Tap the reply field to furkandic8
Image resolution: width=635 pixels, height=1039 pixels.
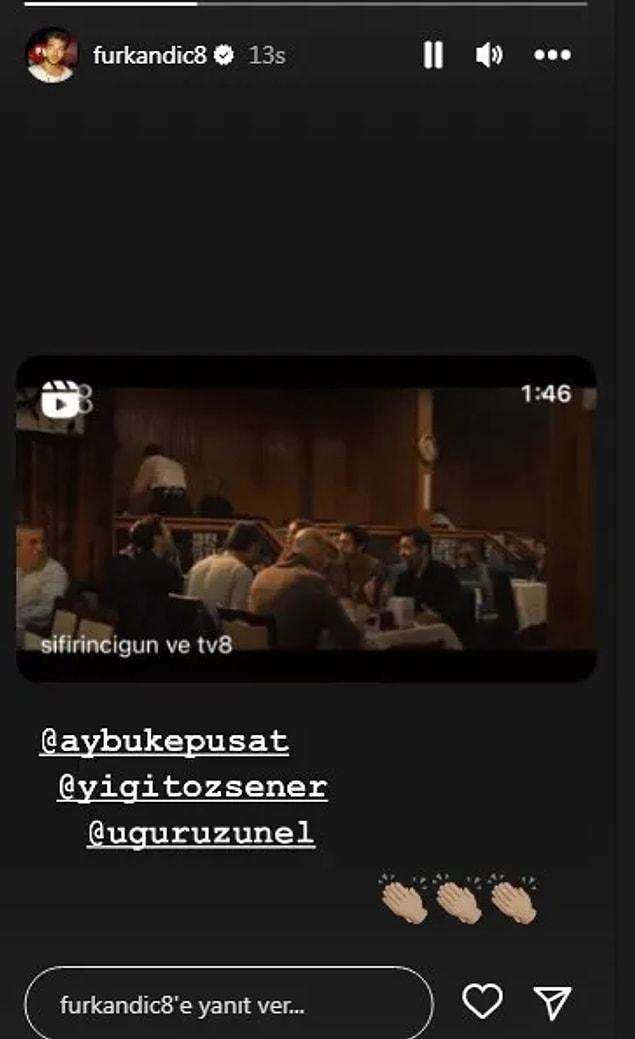tap(229, 1003)
